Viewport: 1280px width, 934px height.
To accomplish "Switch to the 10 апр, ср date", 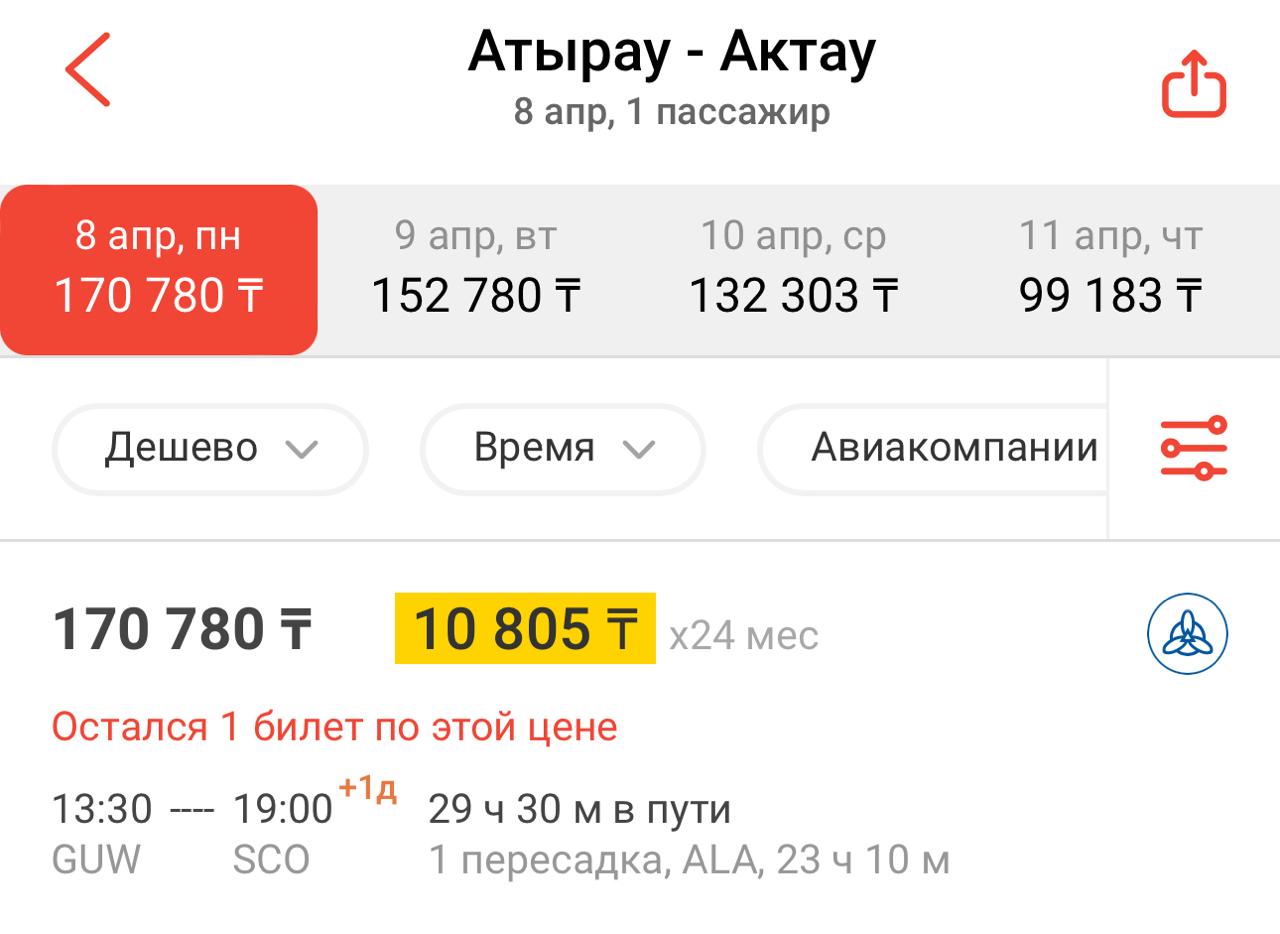I will pyautogui.click(x=793, y=268).
